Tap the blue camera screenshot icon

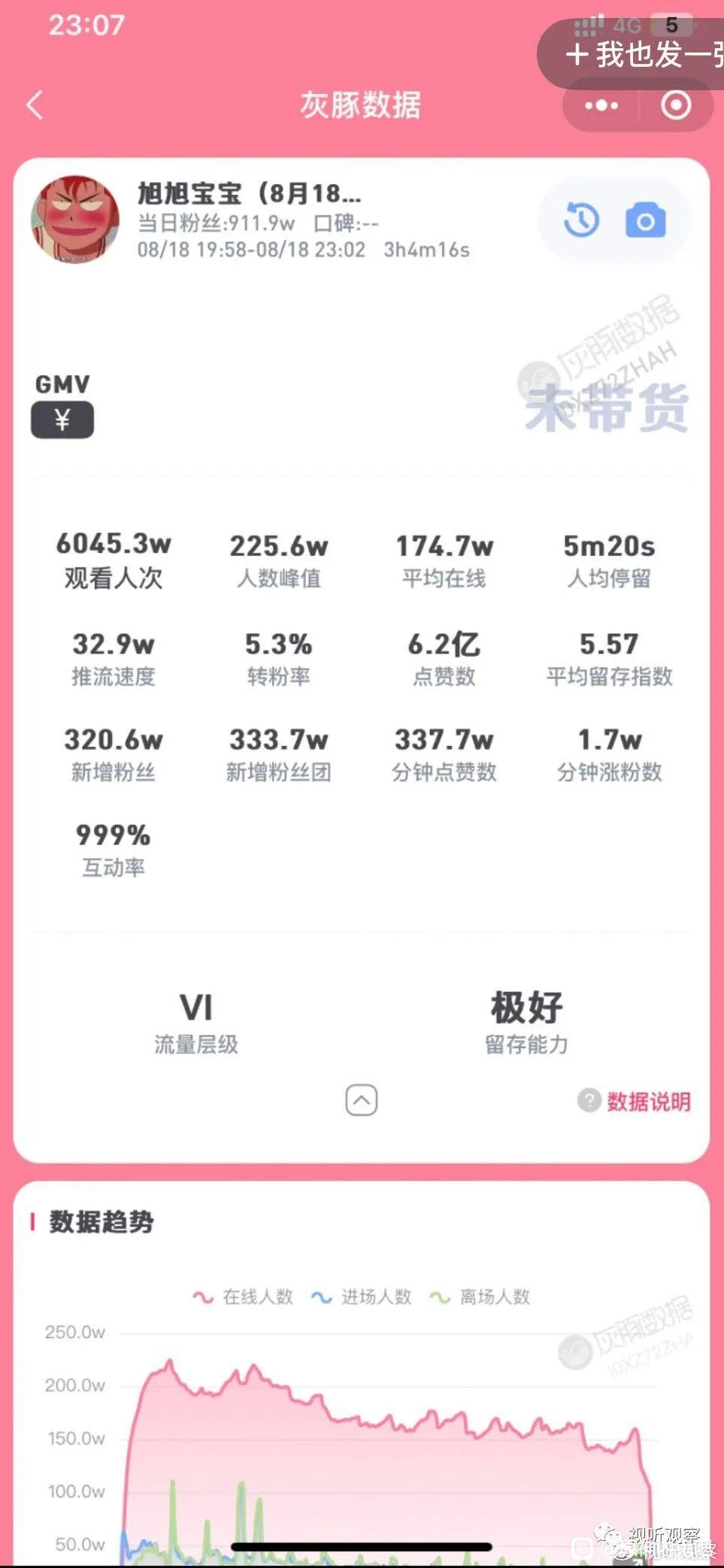click(645, 221)
